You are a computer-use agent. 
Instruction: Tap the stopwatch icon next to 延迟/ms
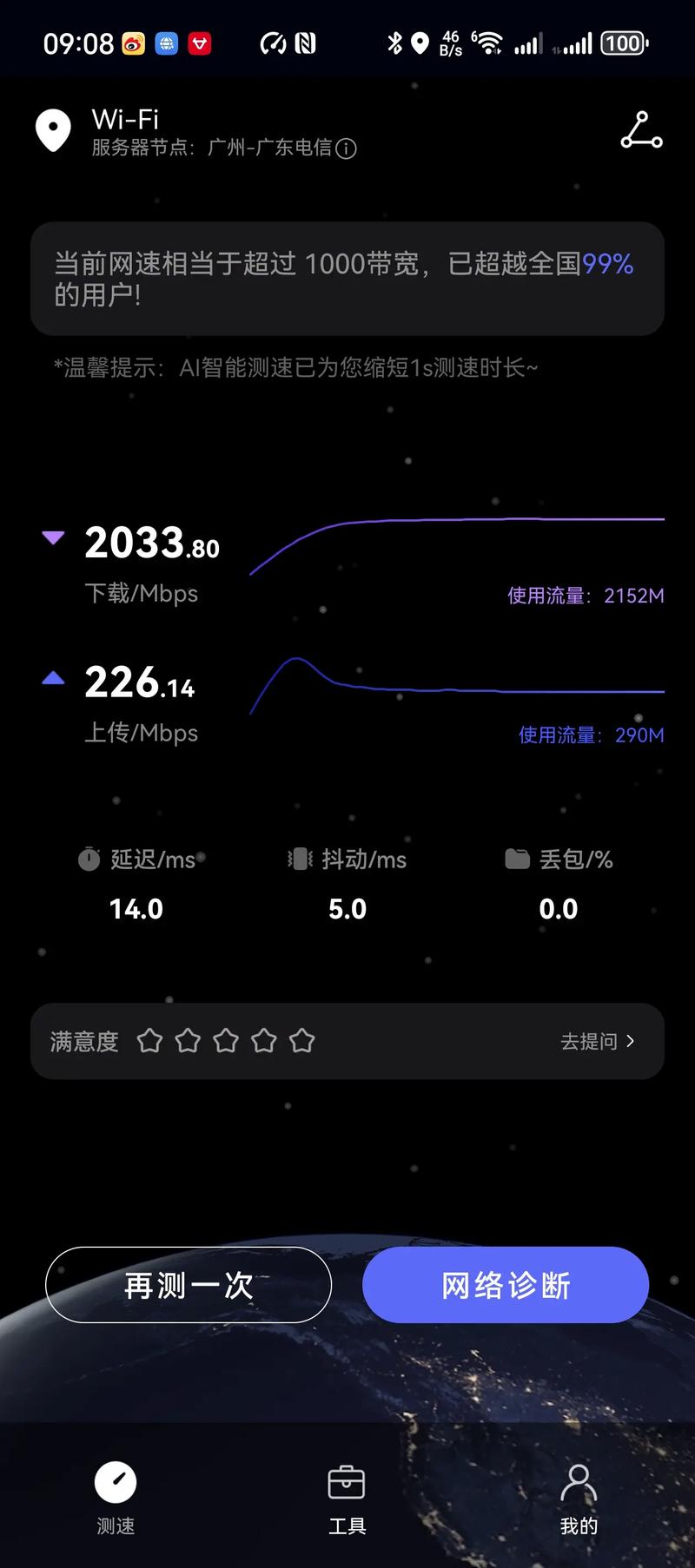[x=88, y=860]
